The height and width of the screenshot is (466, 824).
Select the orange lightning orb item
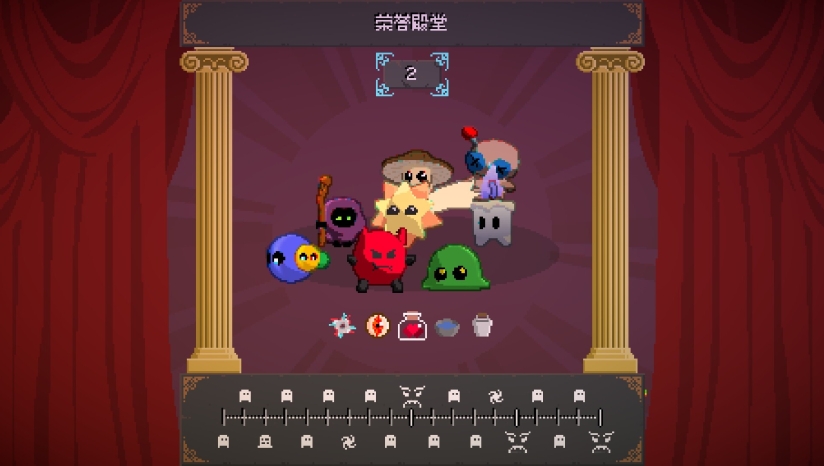tap(377, 325)
